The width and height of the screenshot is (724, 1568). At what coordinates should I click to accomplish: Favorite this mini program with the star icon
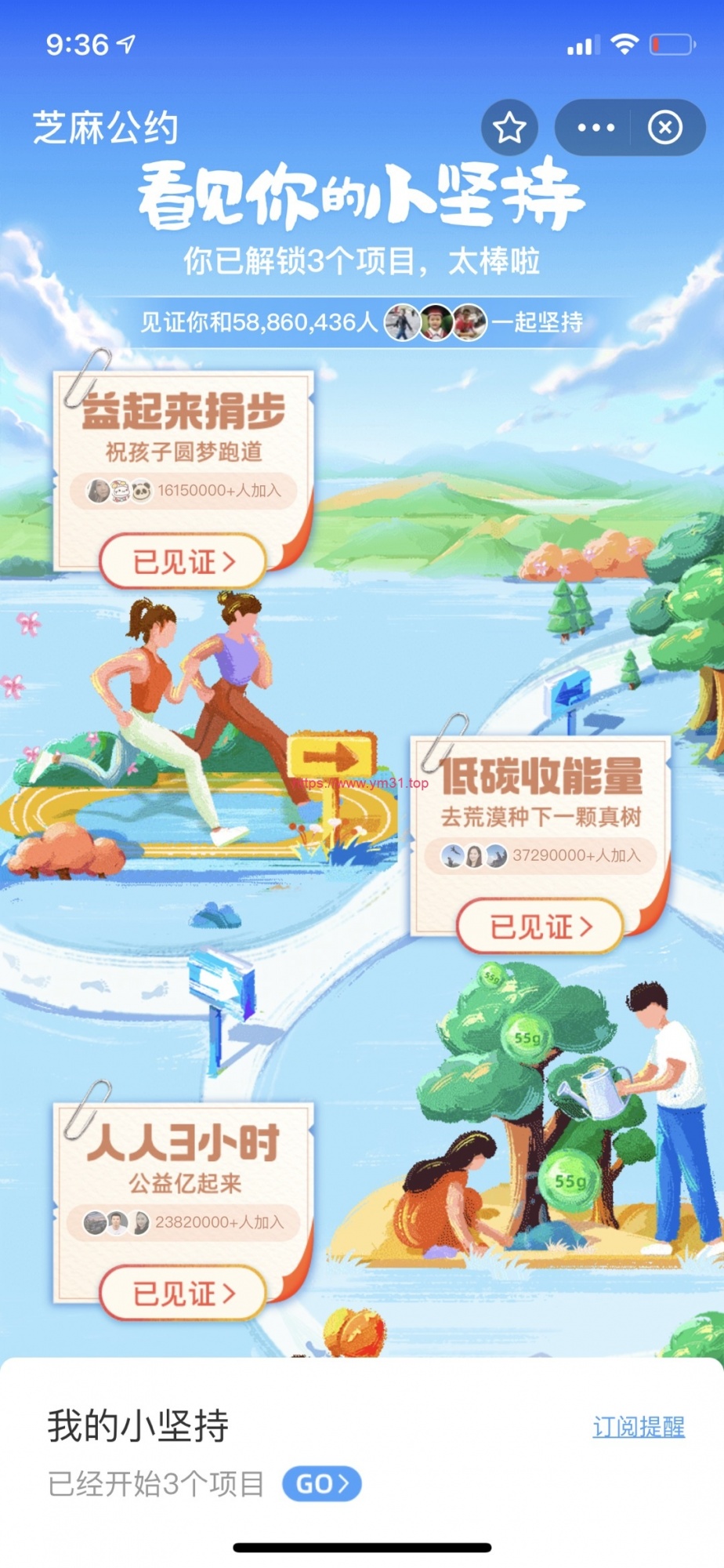[x=509, y=127]
